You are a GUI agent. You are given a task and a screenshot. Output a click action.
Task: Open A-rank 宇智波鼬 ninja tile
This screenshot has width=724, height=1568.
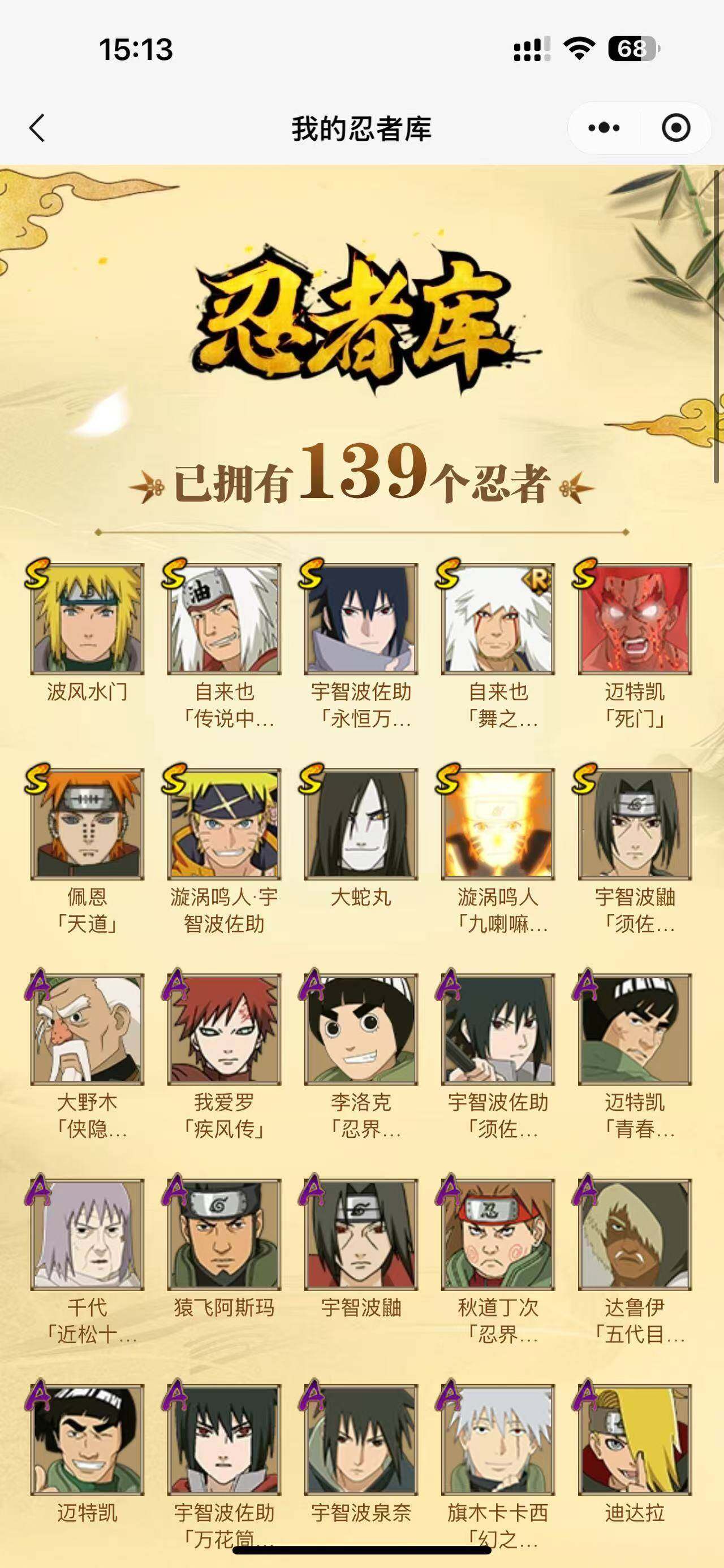tap(361, 1235)
